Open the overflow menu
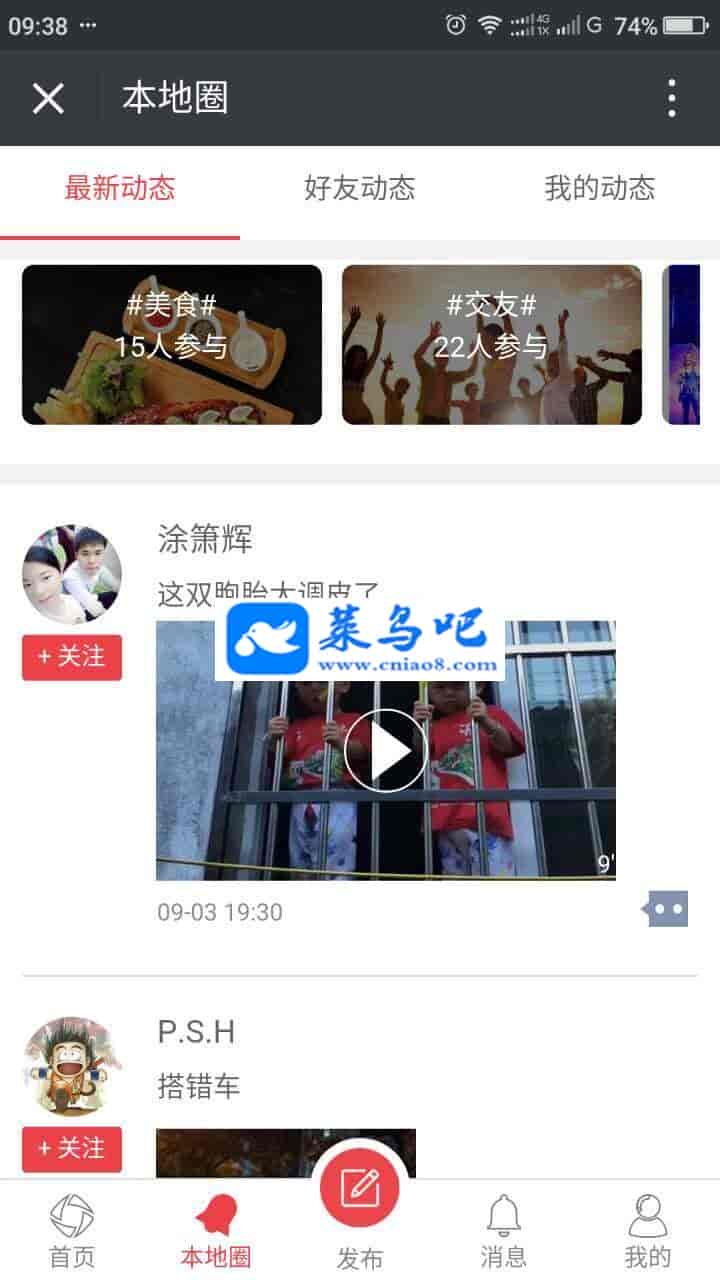720x1280 pixels. (671, 98)
